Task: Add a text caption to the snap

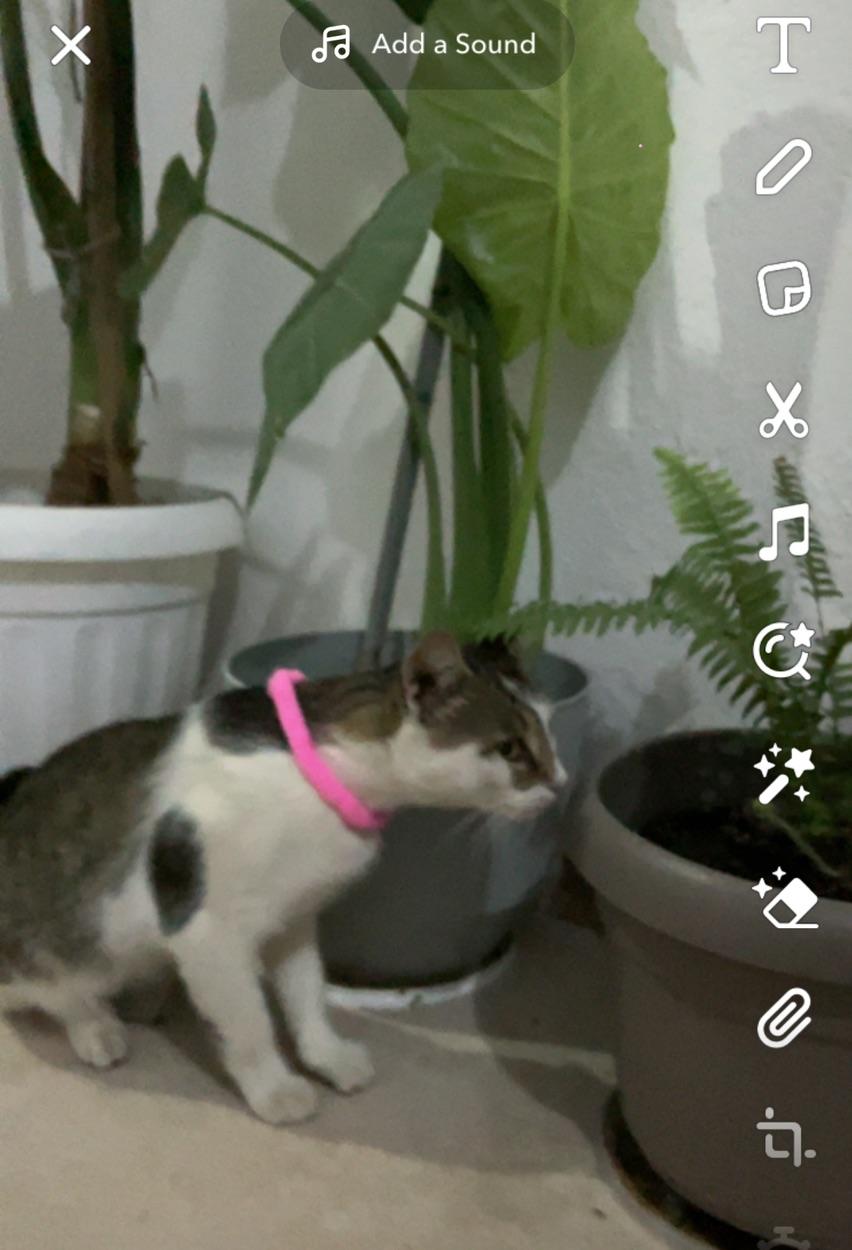Action: [785, 45]
